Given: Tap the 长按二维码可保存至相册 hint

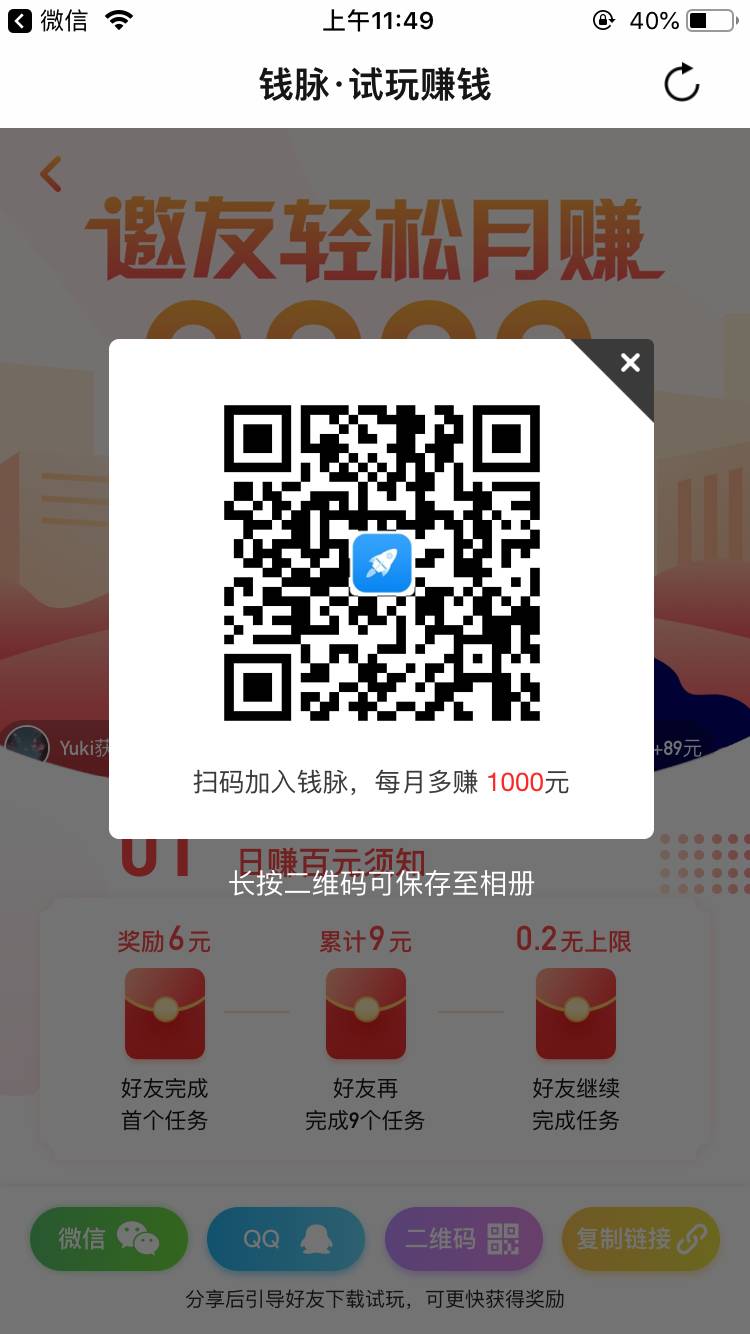Looking at the screenshot, I should coord(382,884).
